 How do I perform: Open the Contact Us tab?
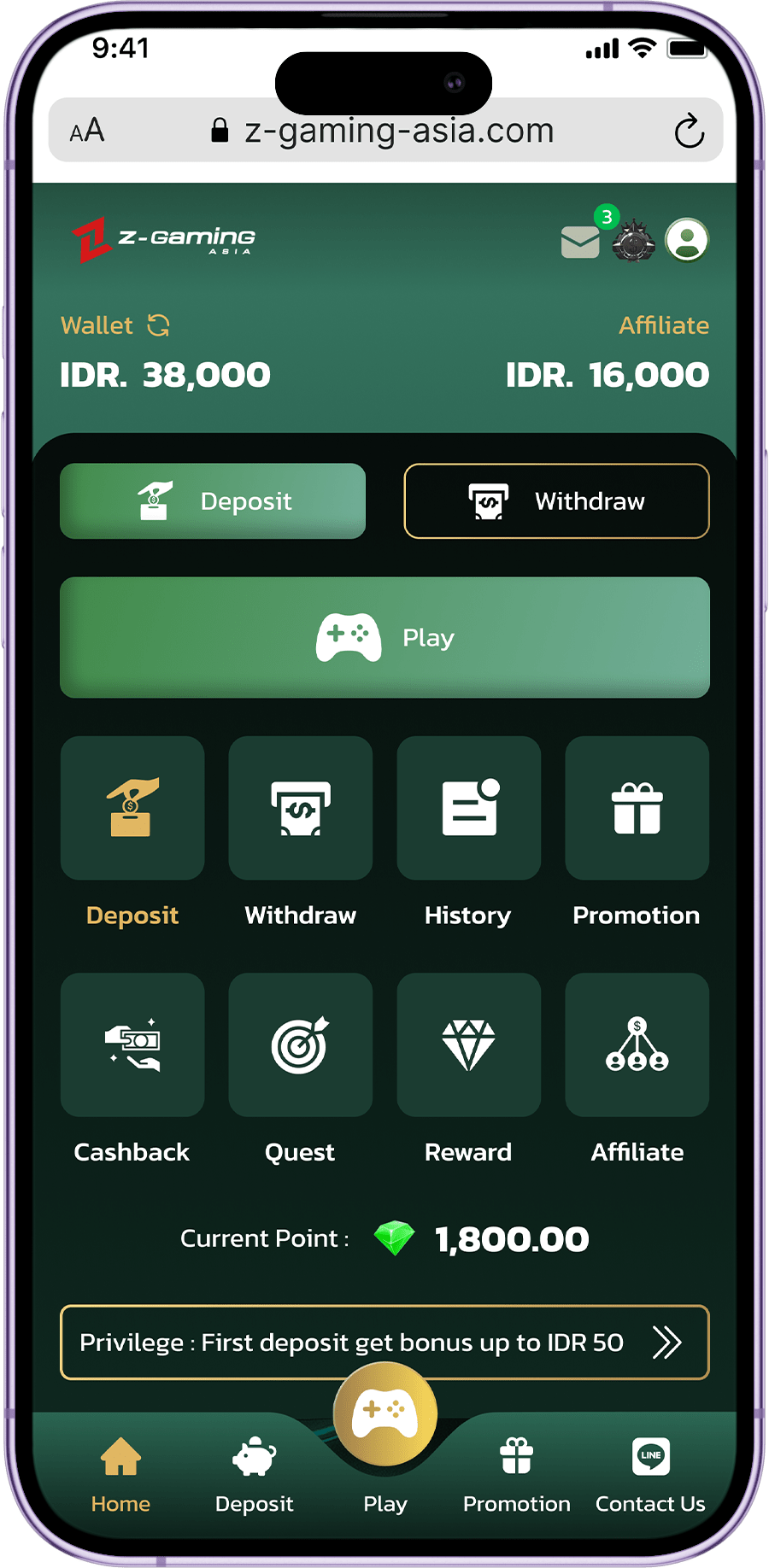tap(650, 1476)
